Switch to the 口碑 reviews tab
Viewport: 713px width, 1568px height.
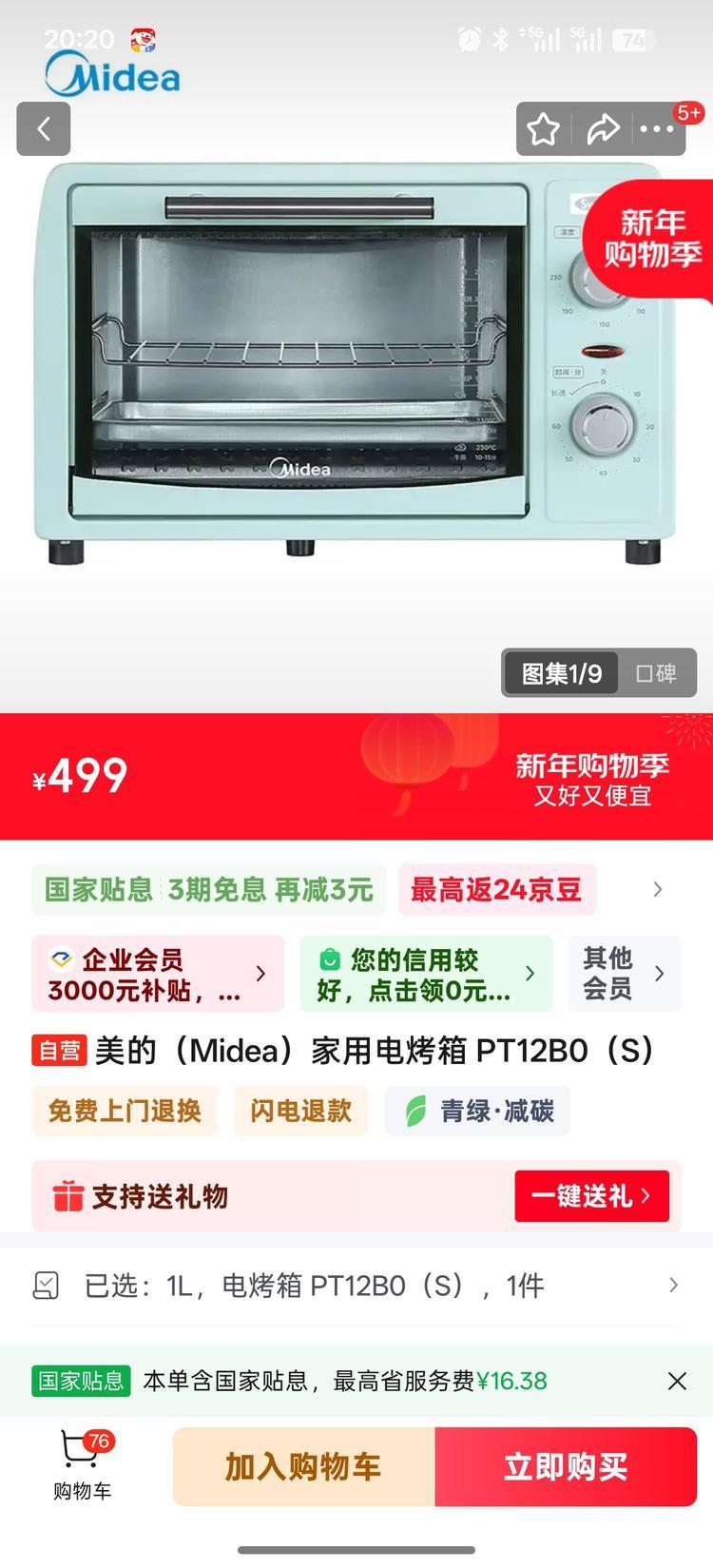(656, 673)
